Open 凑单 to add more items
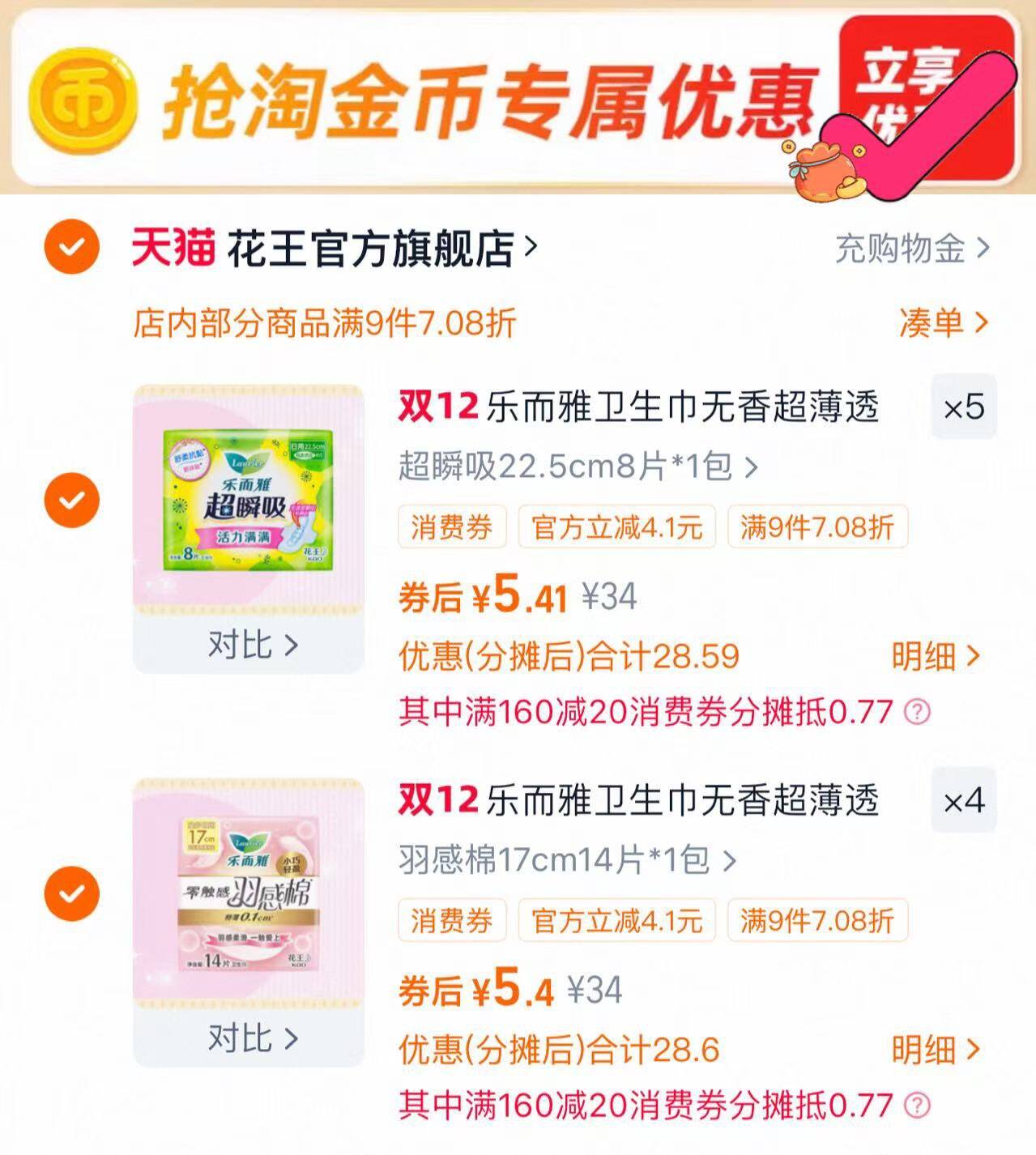 coord(944,321)
